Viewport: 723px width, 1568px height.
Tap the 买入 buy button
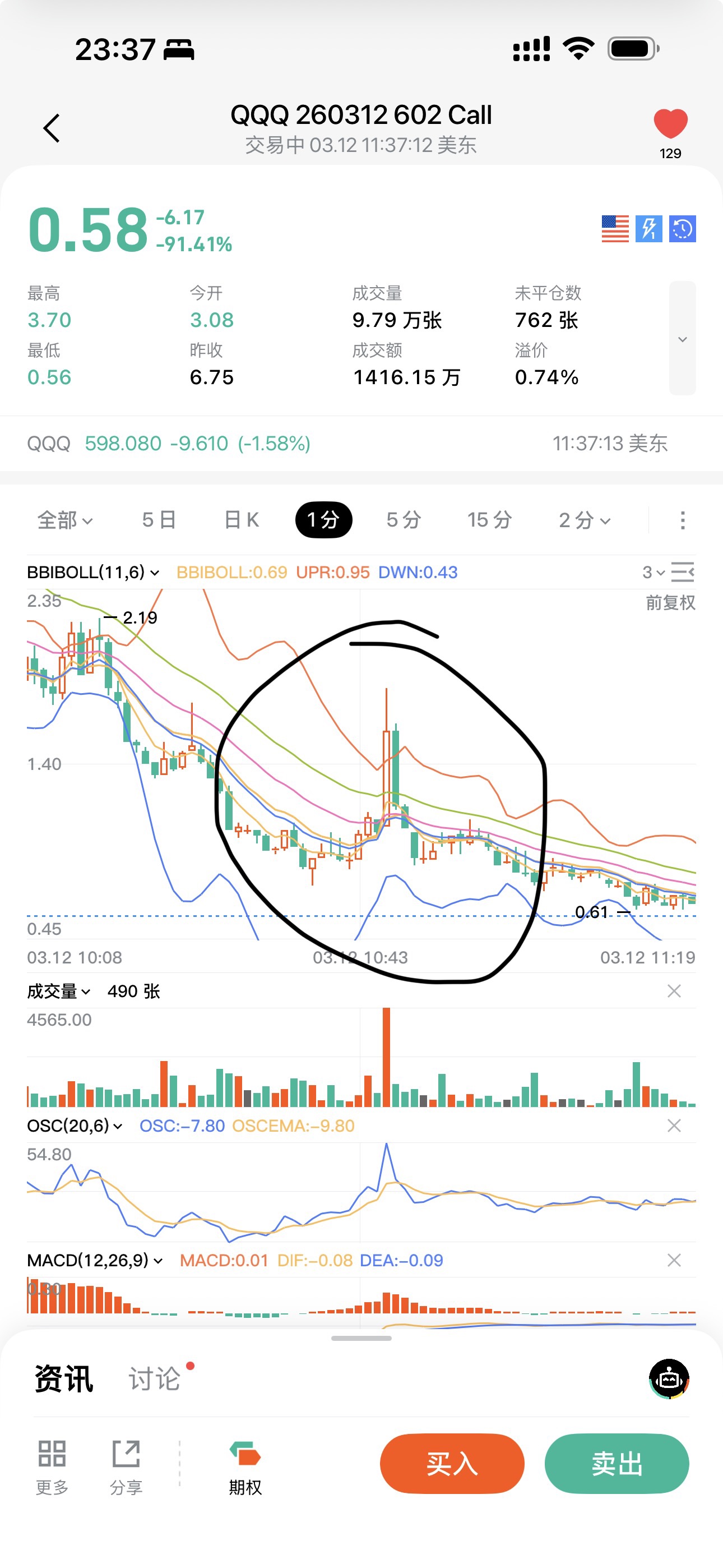452,1464
